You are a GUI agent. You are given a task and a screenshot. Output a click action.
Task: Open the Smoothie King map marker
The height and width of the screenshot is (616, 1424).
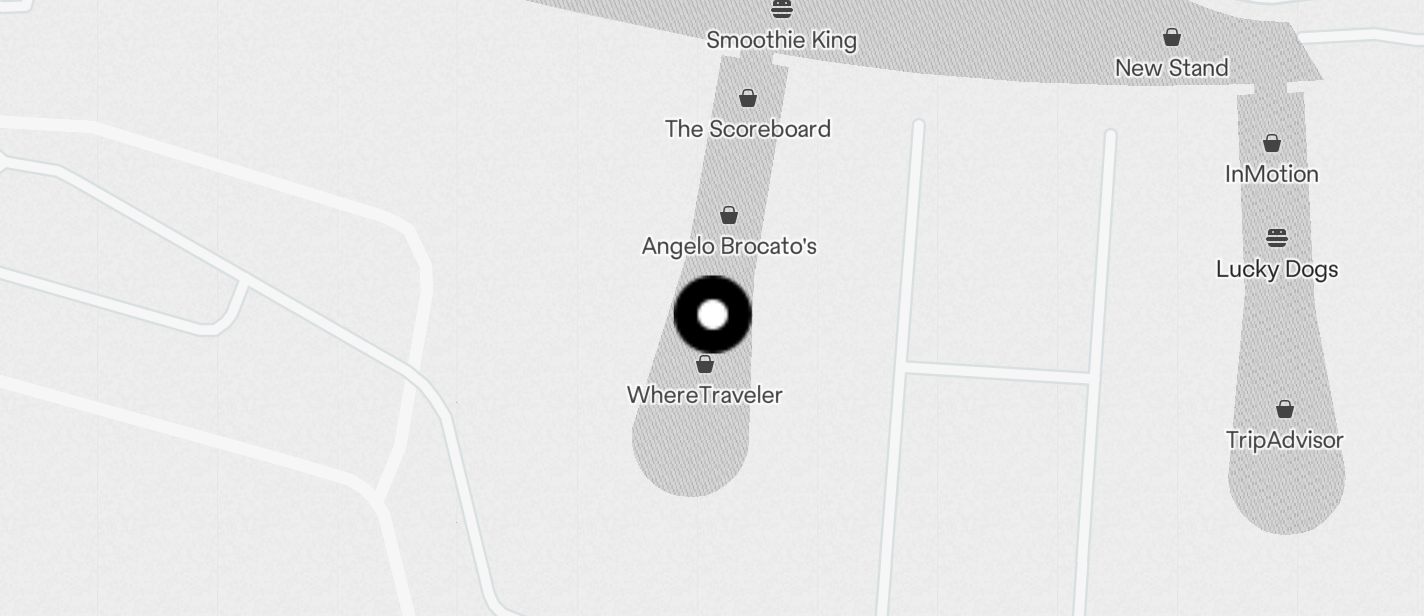pos(782,10)
